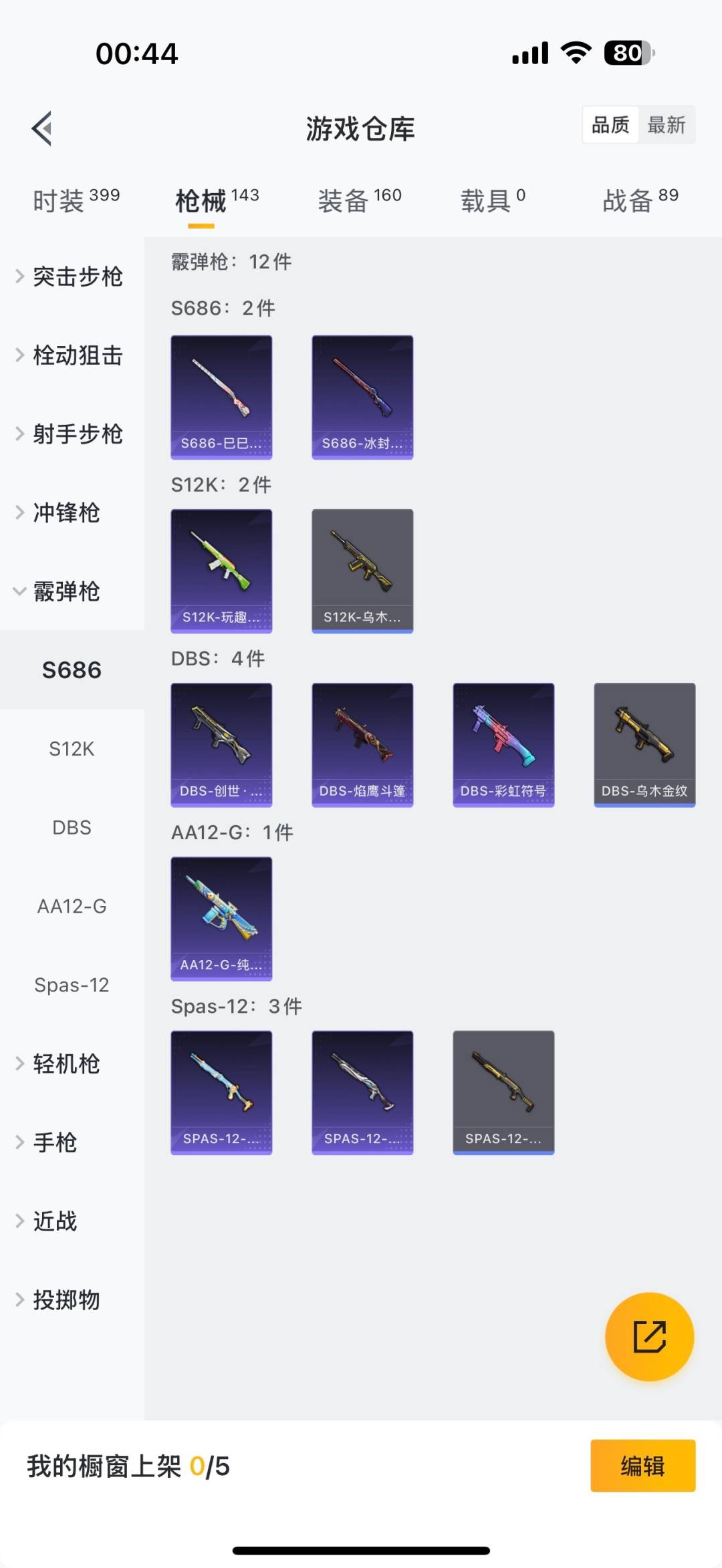View the DBS-乌木金纹 skin
722x1568 pixels.
[x=644, y=744]
